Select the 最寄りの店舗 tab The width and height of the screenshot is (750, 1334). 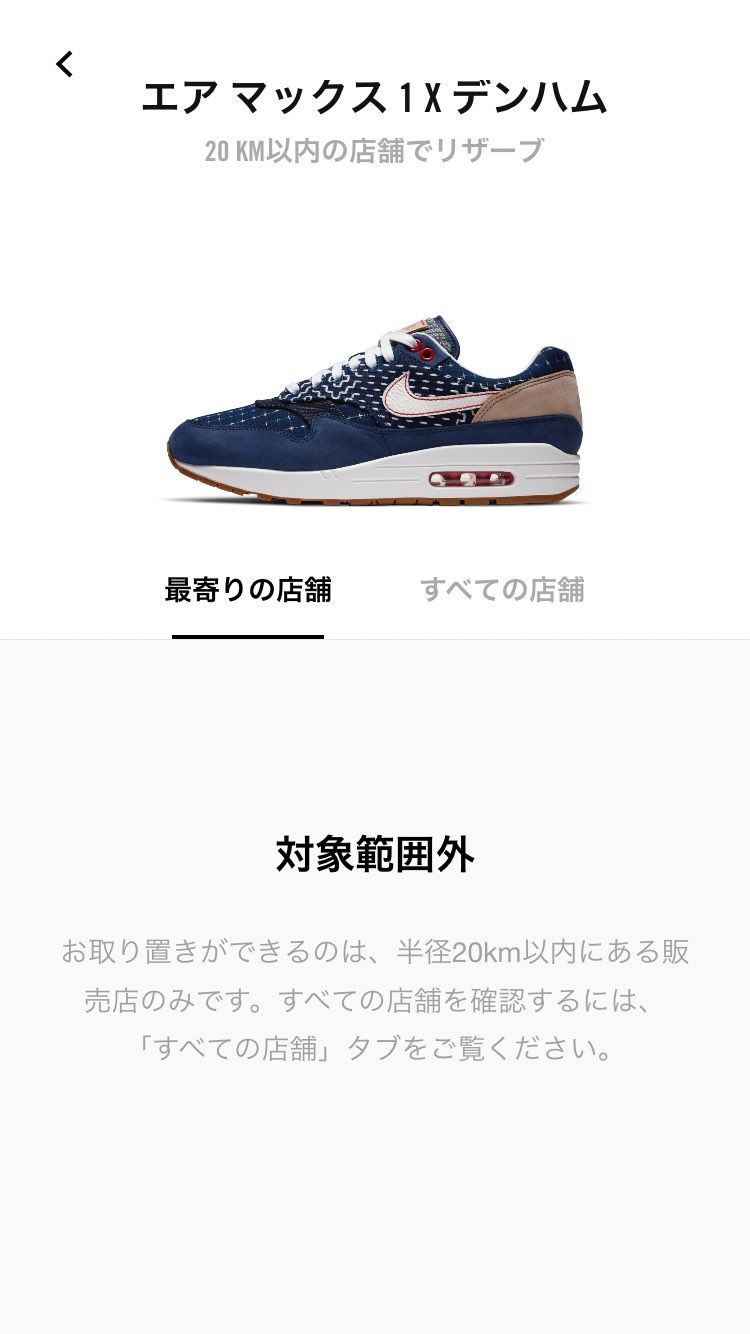point(248,588)
